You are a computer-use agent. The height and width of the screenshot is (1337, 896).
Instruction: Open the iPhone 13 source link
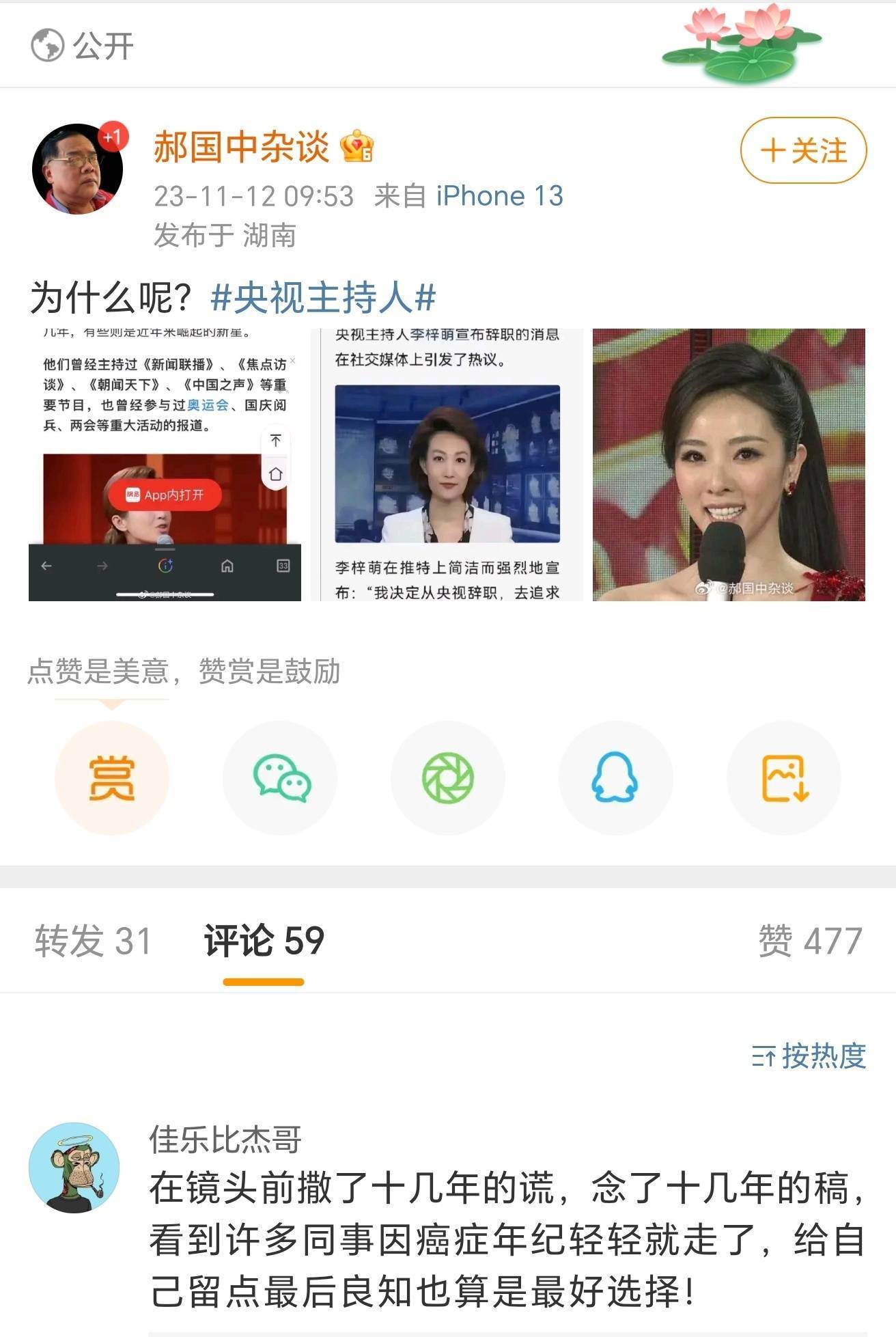(x=500, y=196)
